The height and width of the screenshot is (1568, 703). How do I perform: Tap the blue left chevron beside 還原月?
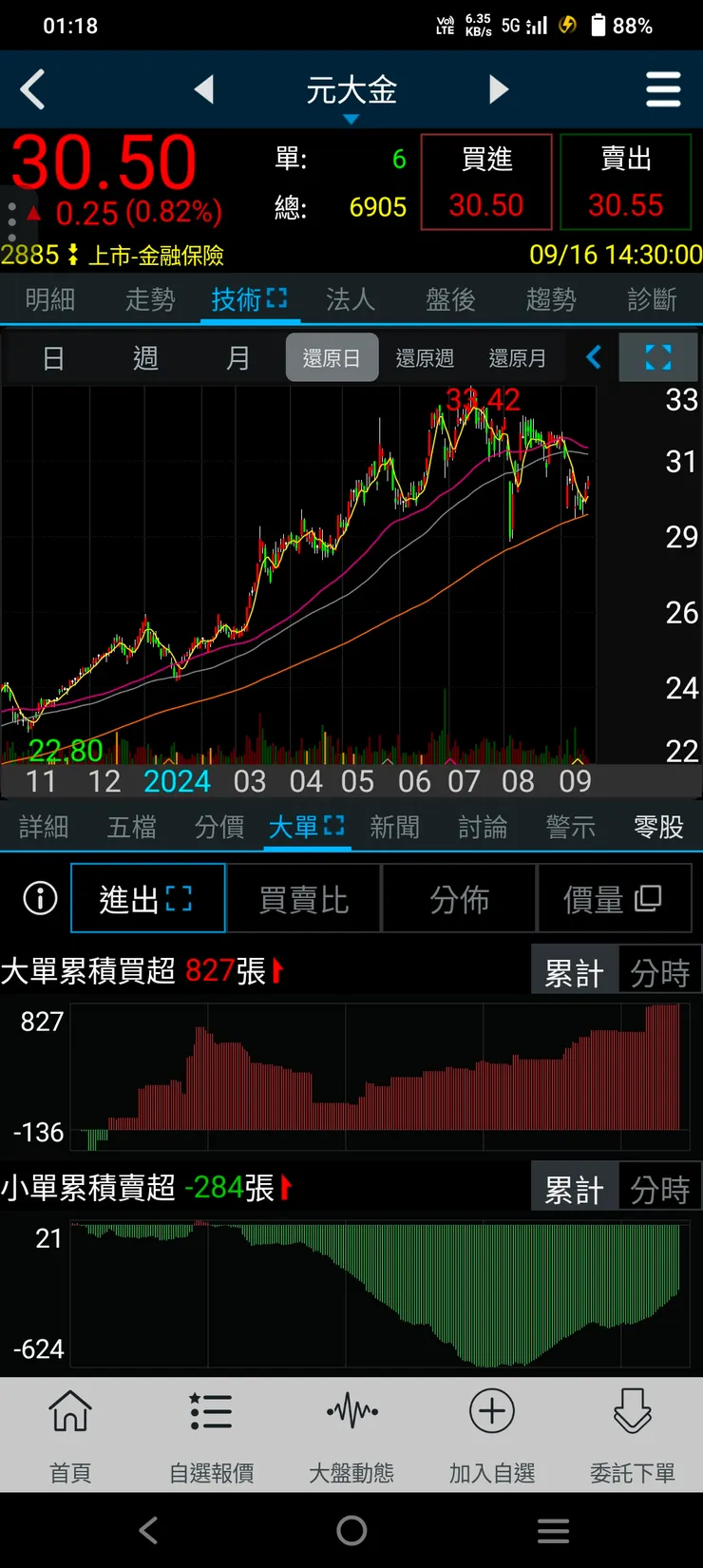tap(594, 358)
